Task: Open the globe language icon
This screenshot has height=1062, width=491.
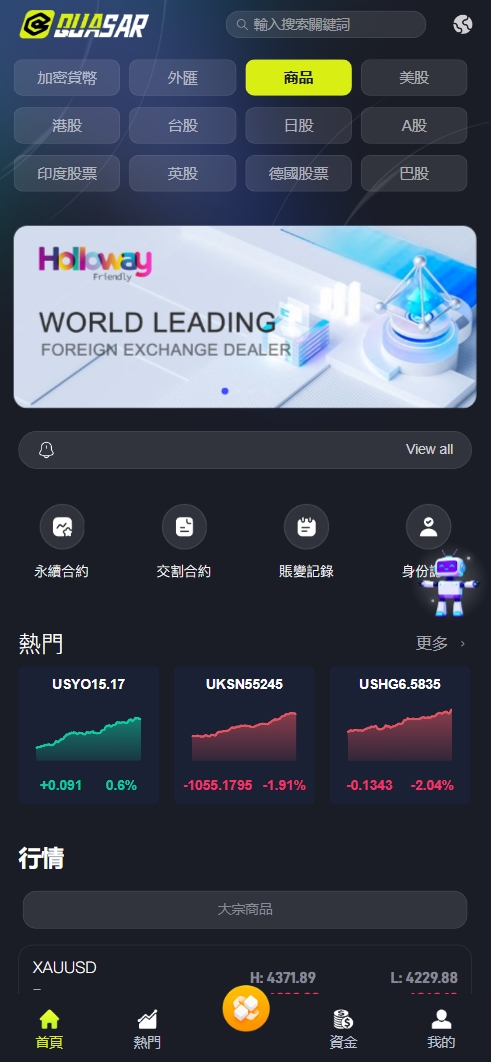Action: tap(463, 25)
